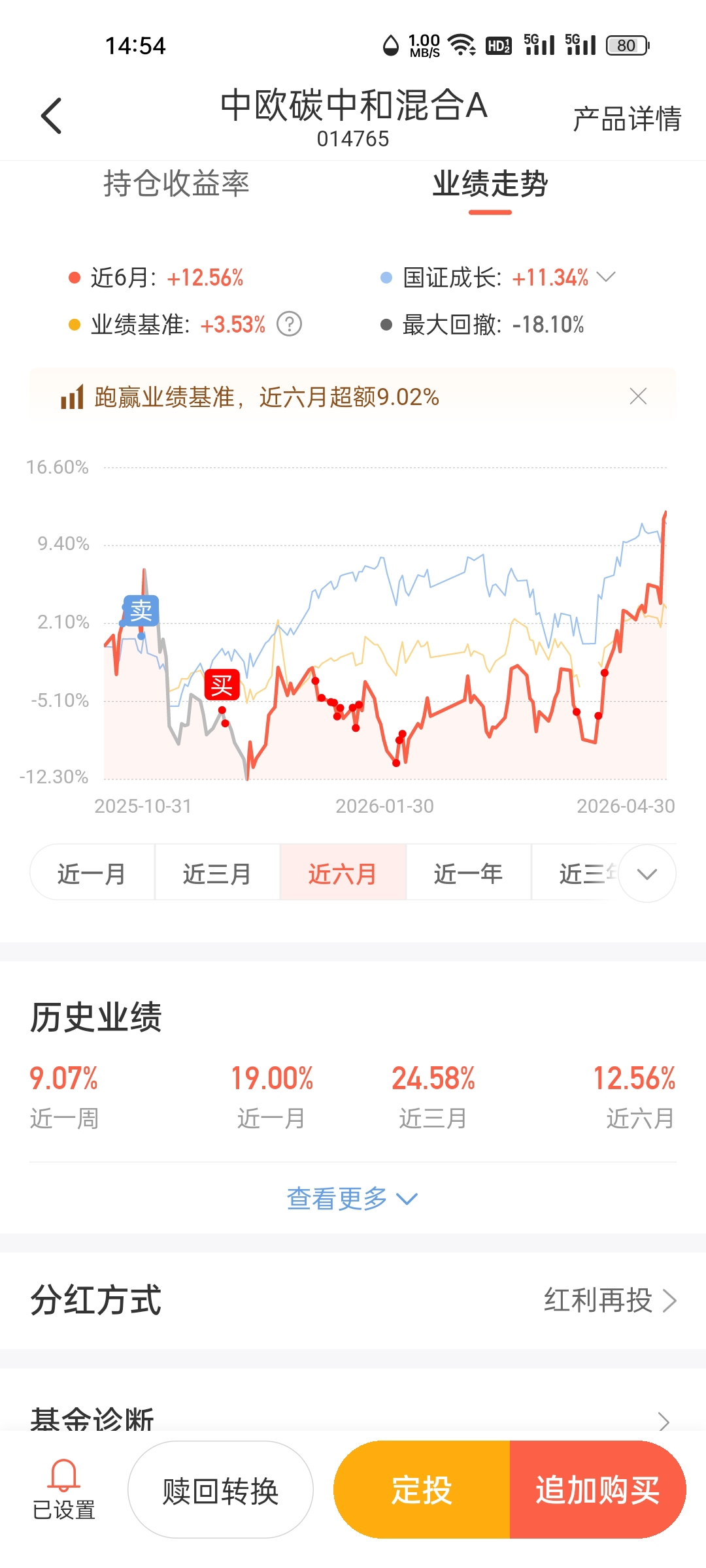
Task: Switch to the 持仓收益率 tab
Action: pos(176,184)
